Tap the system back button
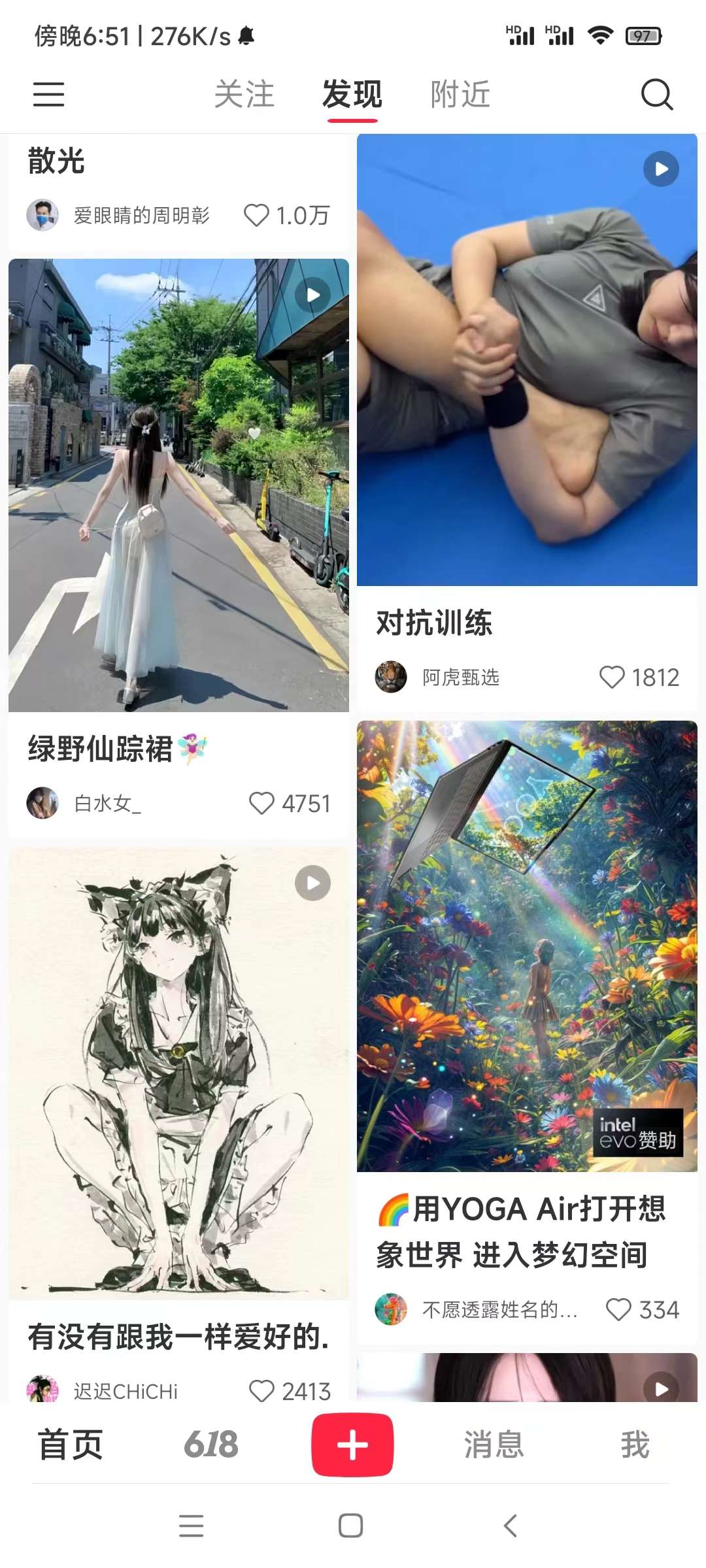The image size is (706, 1568). 511,1526
